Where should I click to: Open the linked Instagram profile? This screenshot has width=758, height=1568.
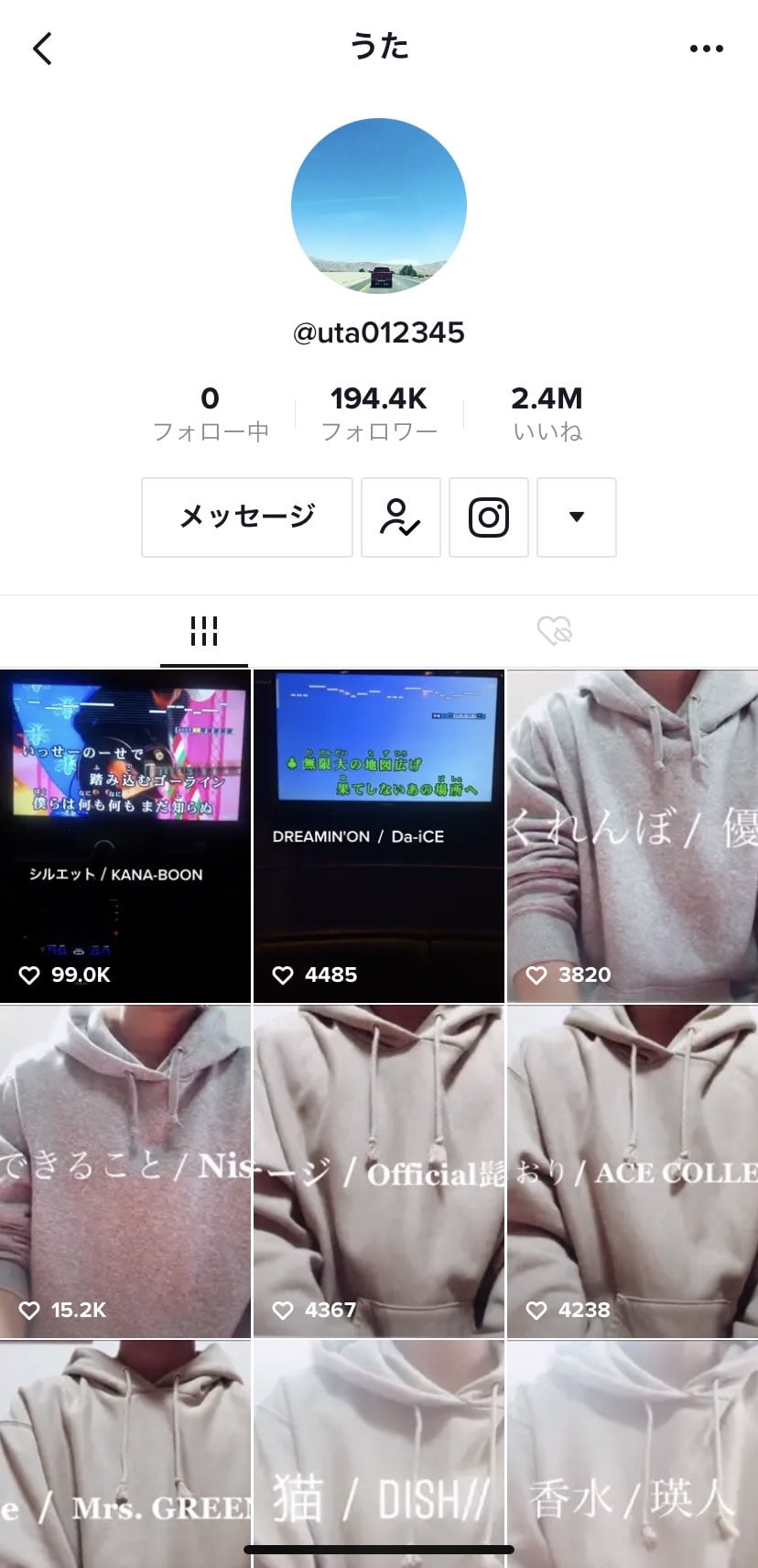pyautogui.click(x=488, y=517)
